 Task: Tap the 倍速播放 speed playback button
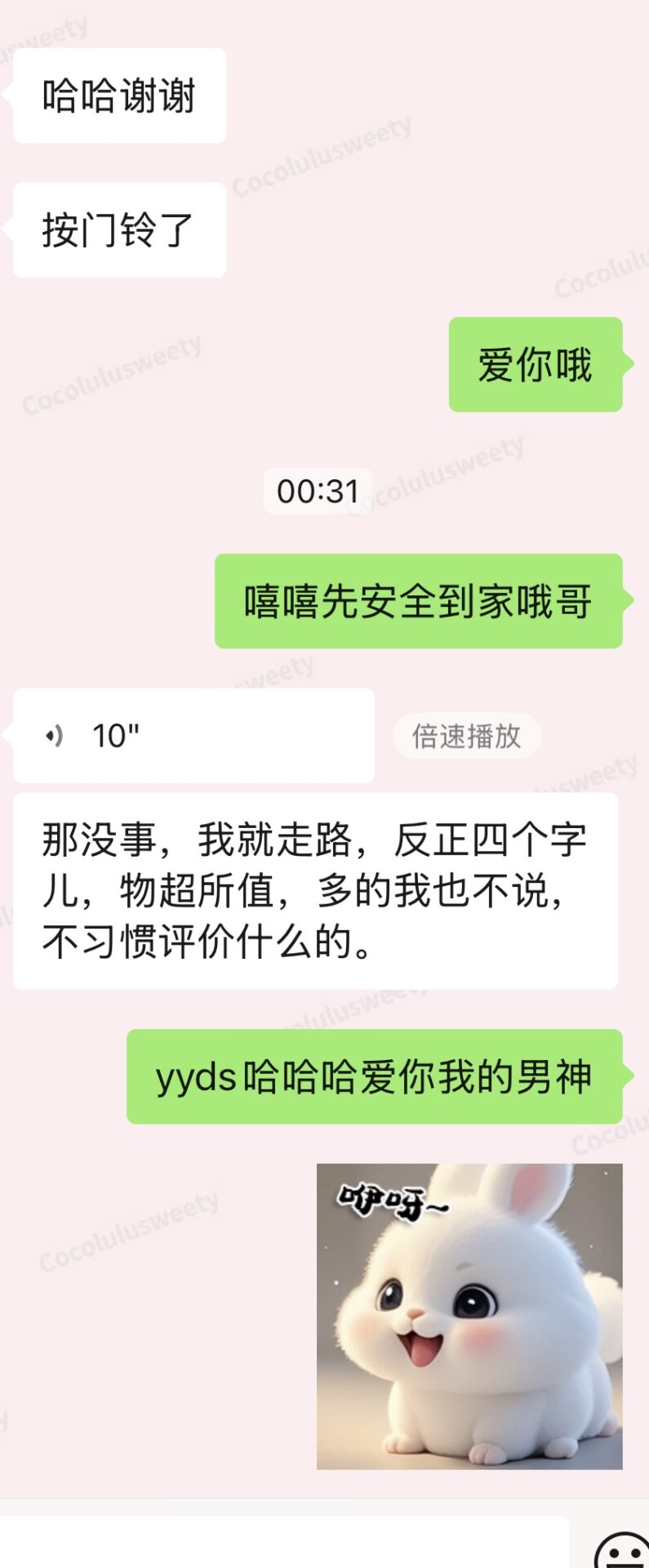pos(466,736)
